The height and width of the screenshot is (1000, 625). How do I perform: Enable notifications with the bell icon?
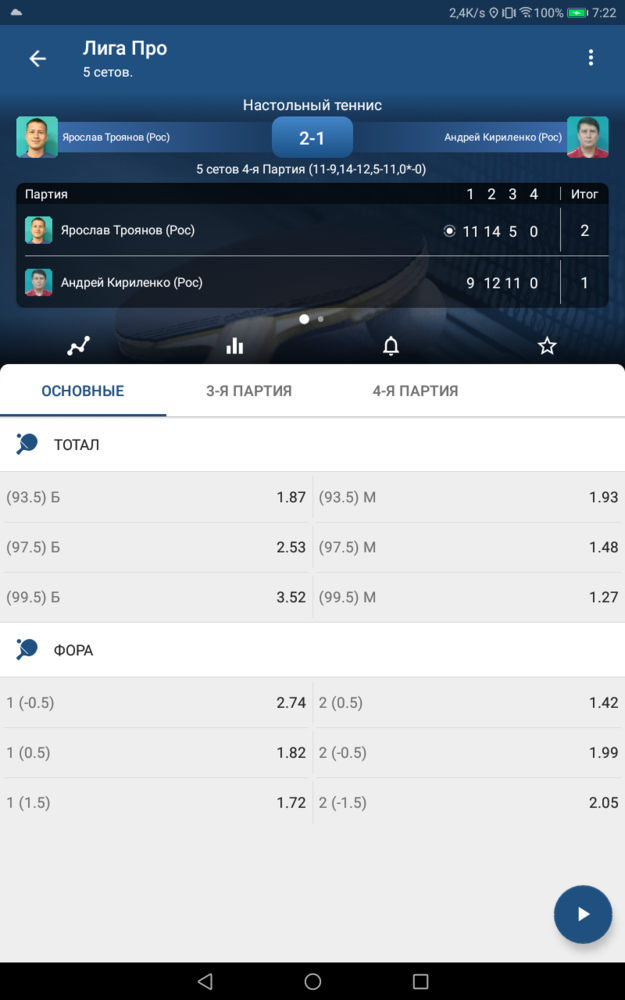click(x=391, y=346)
